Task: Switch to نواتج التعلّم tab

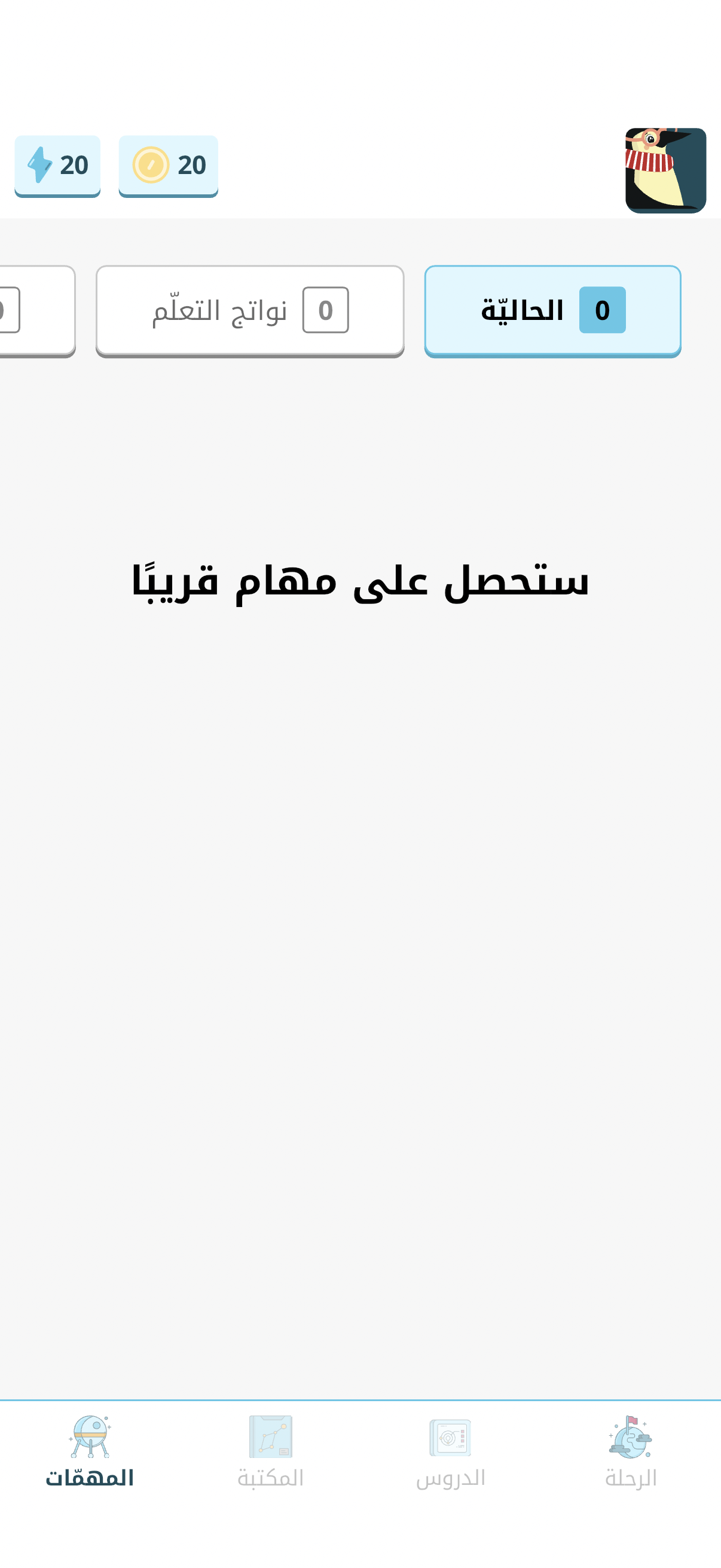Action: point(249,310)
